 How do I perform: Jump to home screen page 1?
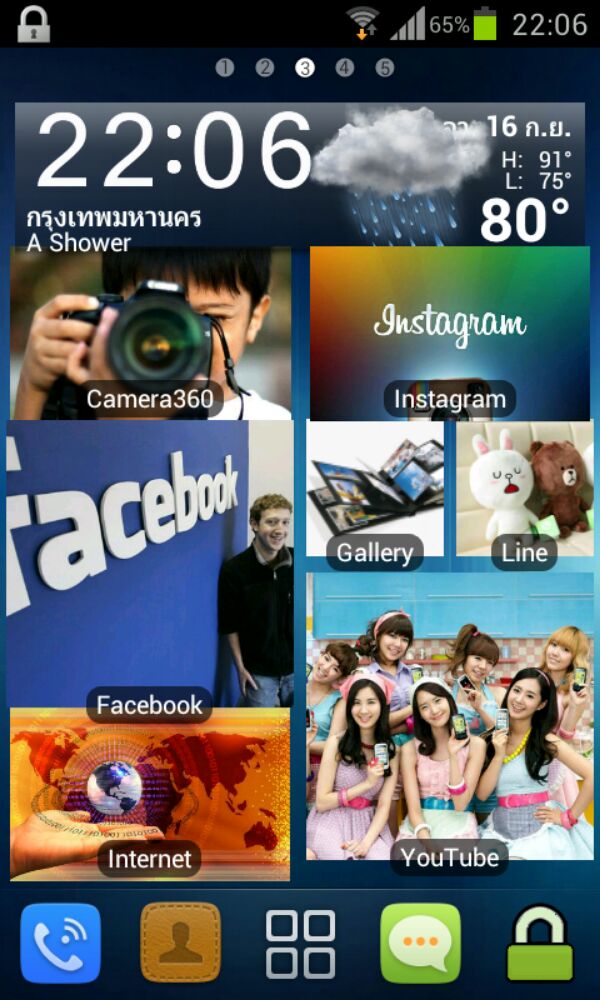[224, 68]
